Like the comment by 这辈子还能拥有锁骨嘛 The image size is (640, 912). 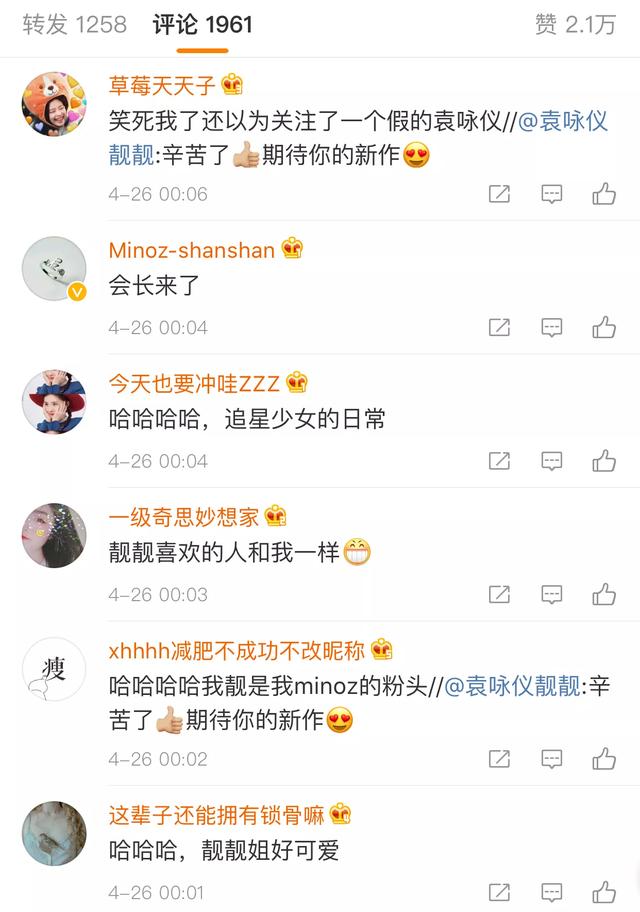point(604,892)
